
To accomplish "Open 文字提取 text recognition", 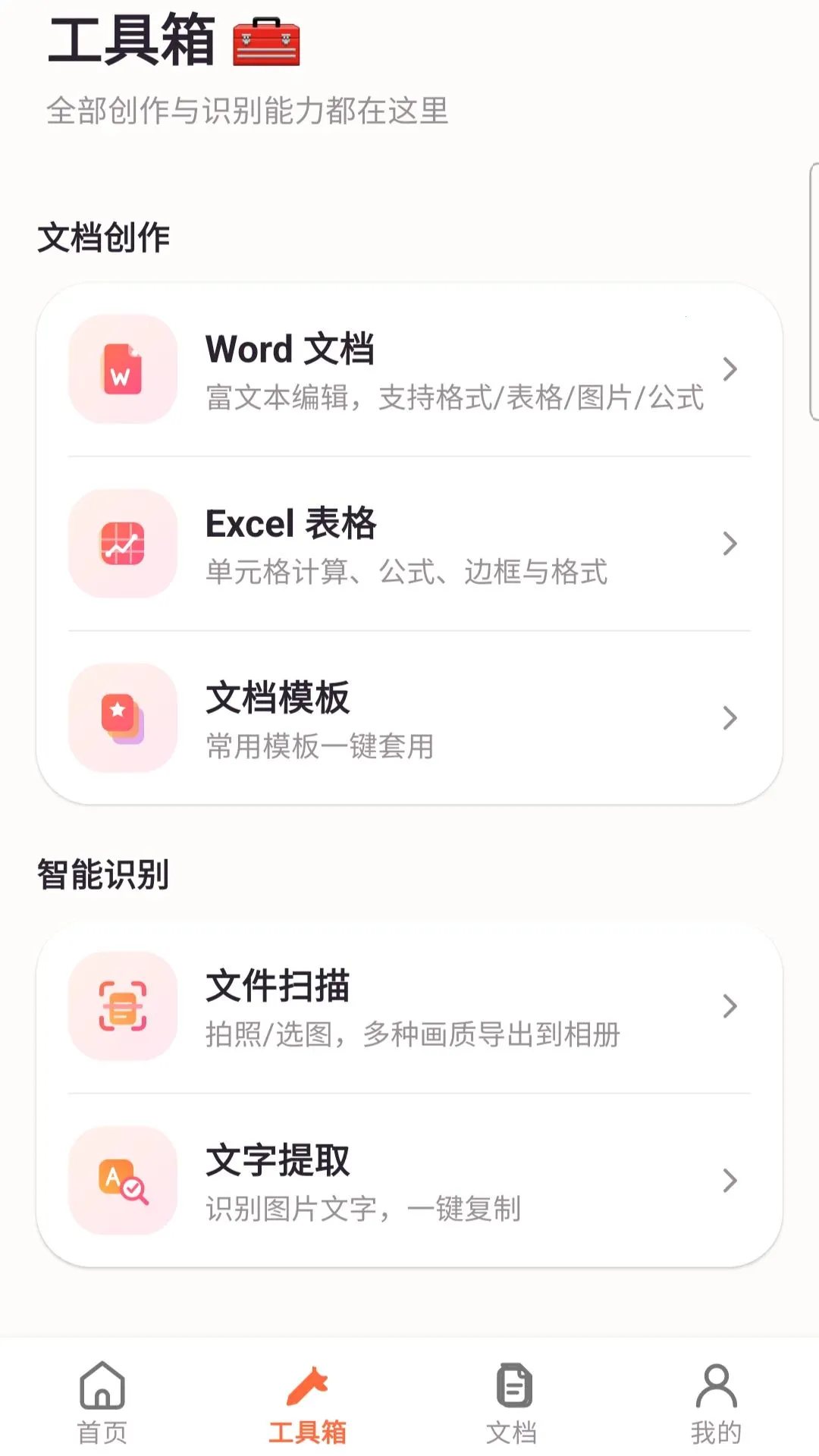I will (409, 1181).
